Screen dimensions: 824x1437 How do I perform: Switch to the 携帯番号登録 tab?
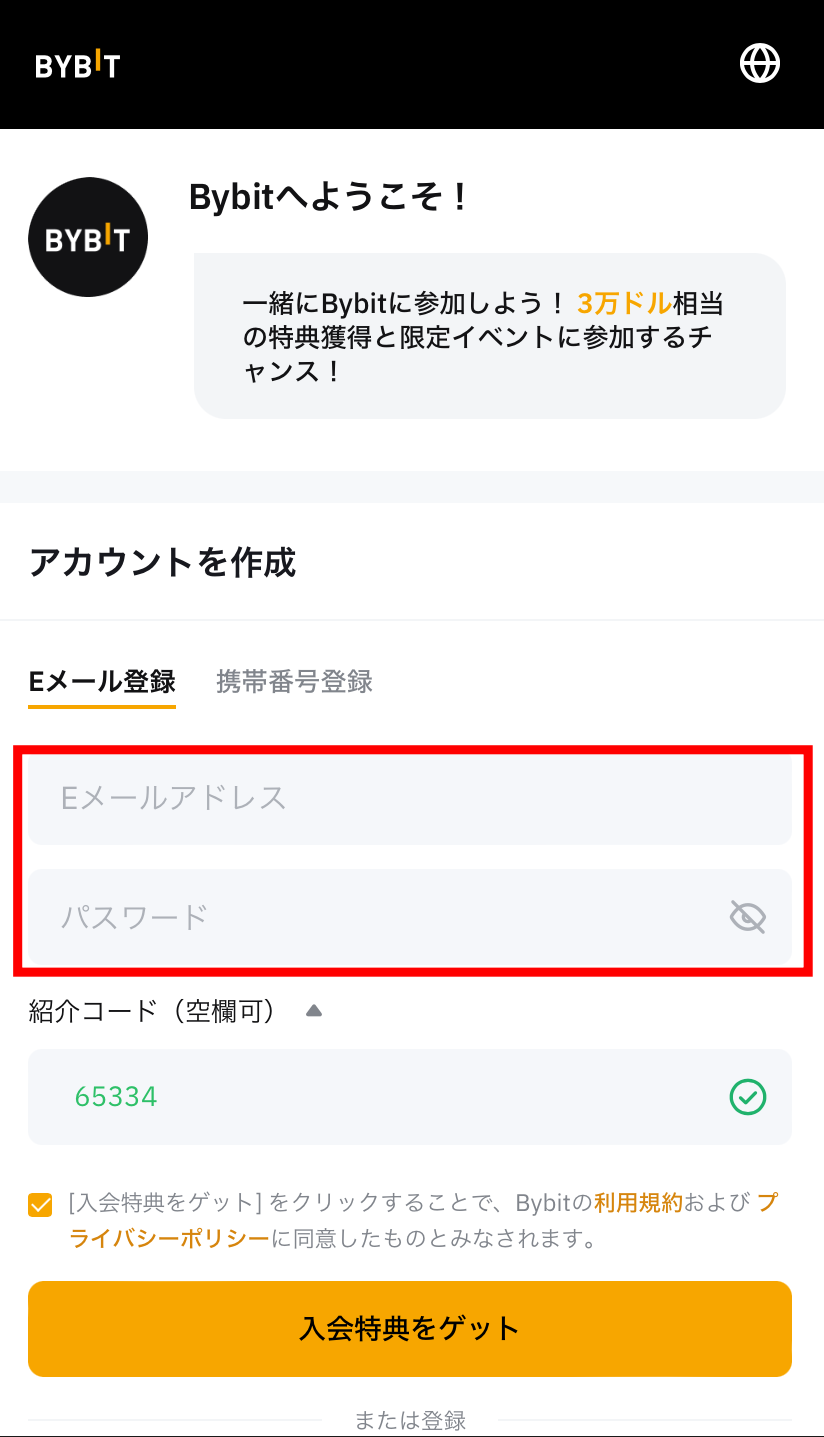[293, 682]
